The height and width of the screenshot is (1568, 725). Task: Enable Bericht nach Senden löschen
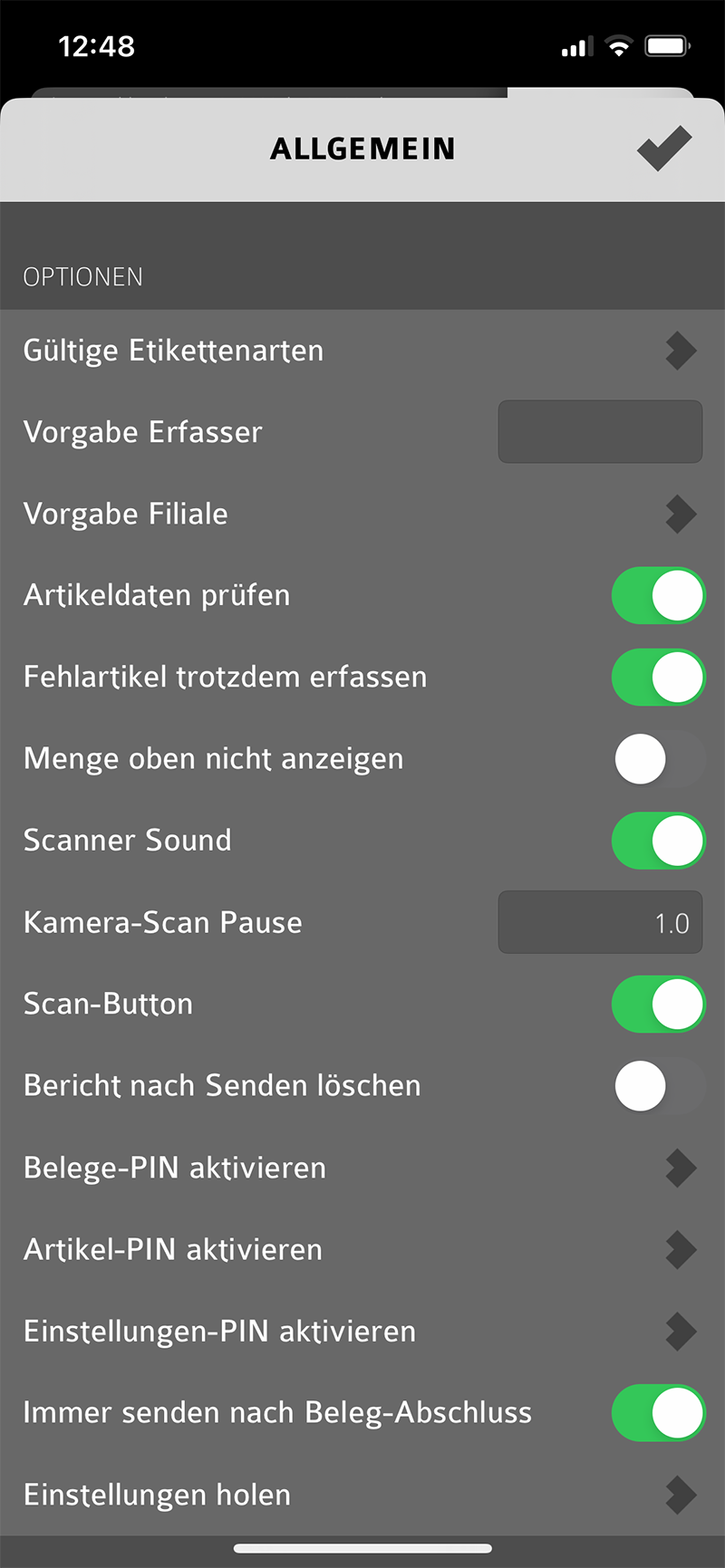pyautogui.click(x=658, y=1086)
